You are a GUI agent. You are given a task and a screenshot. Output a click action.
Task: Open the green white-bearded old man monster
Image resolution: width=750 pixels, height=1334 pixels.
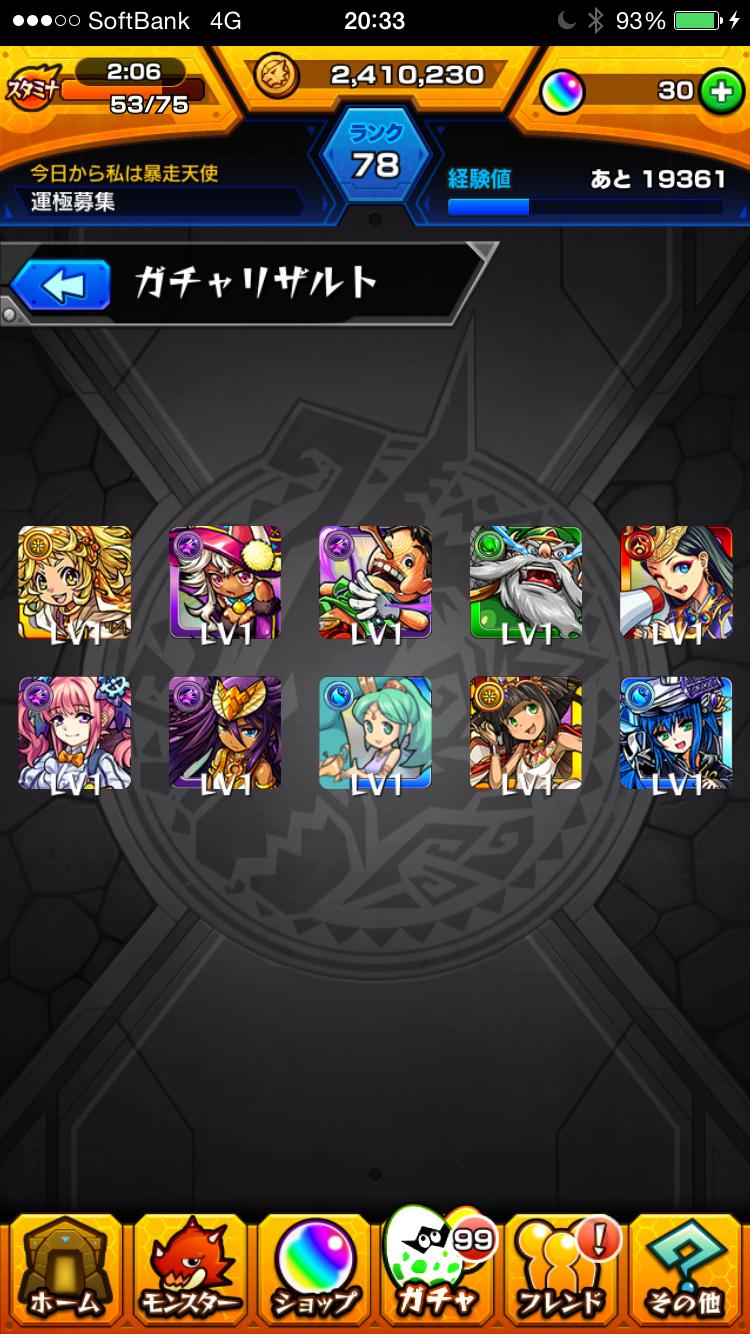(526, 583)
